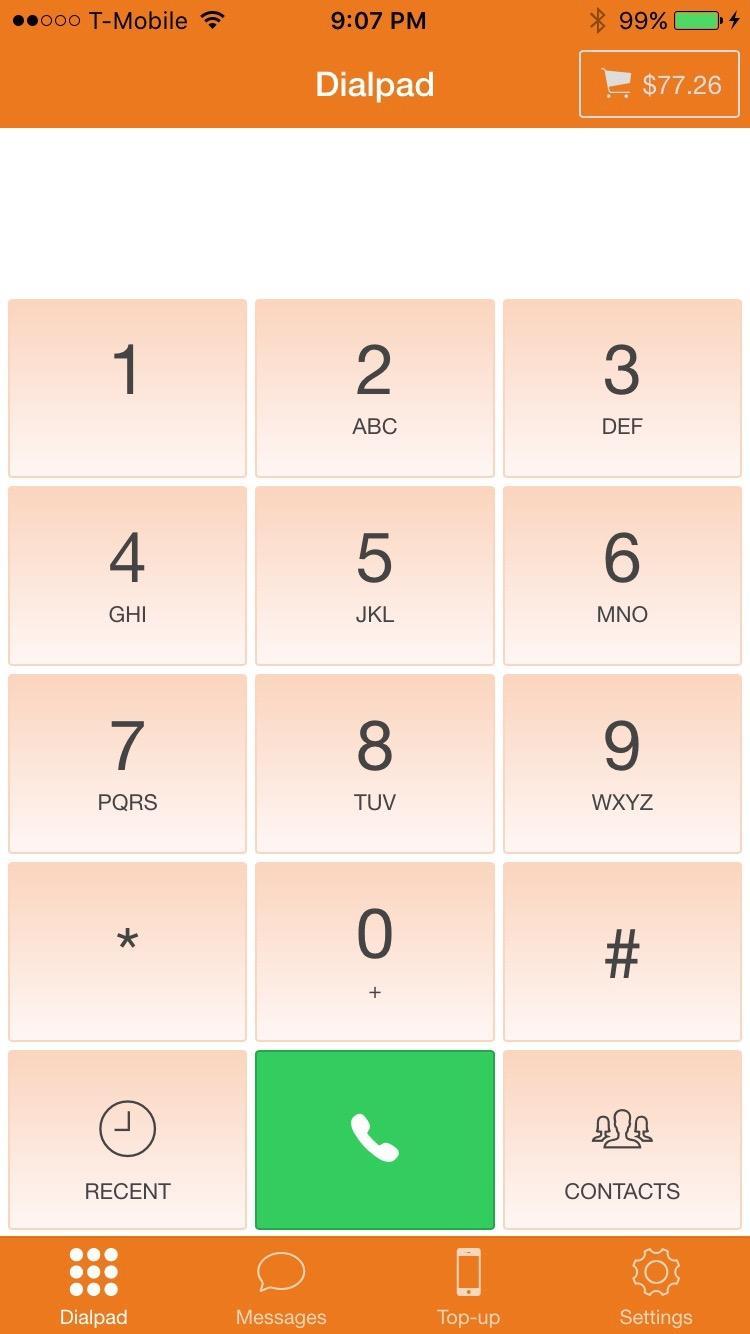The height and width of the screenshot is (1334, 750).
Task: Tap the 7 PQRS key
Action: click(x=127, y=764)
